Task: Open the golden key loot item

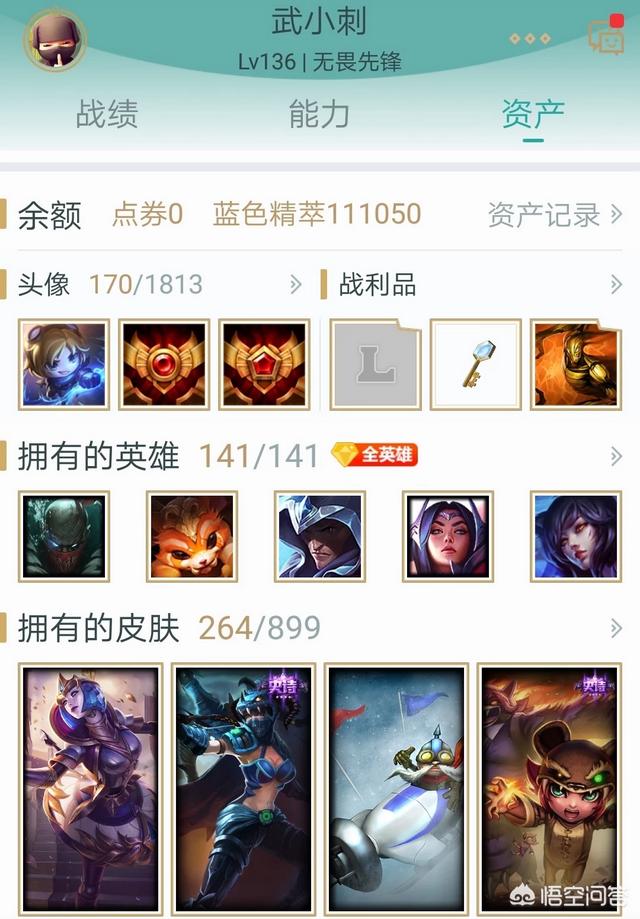Action: click(x=476, y=365)
